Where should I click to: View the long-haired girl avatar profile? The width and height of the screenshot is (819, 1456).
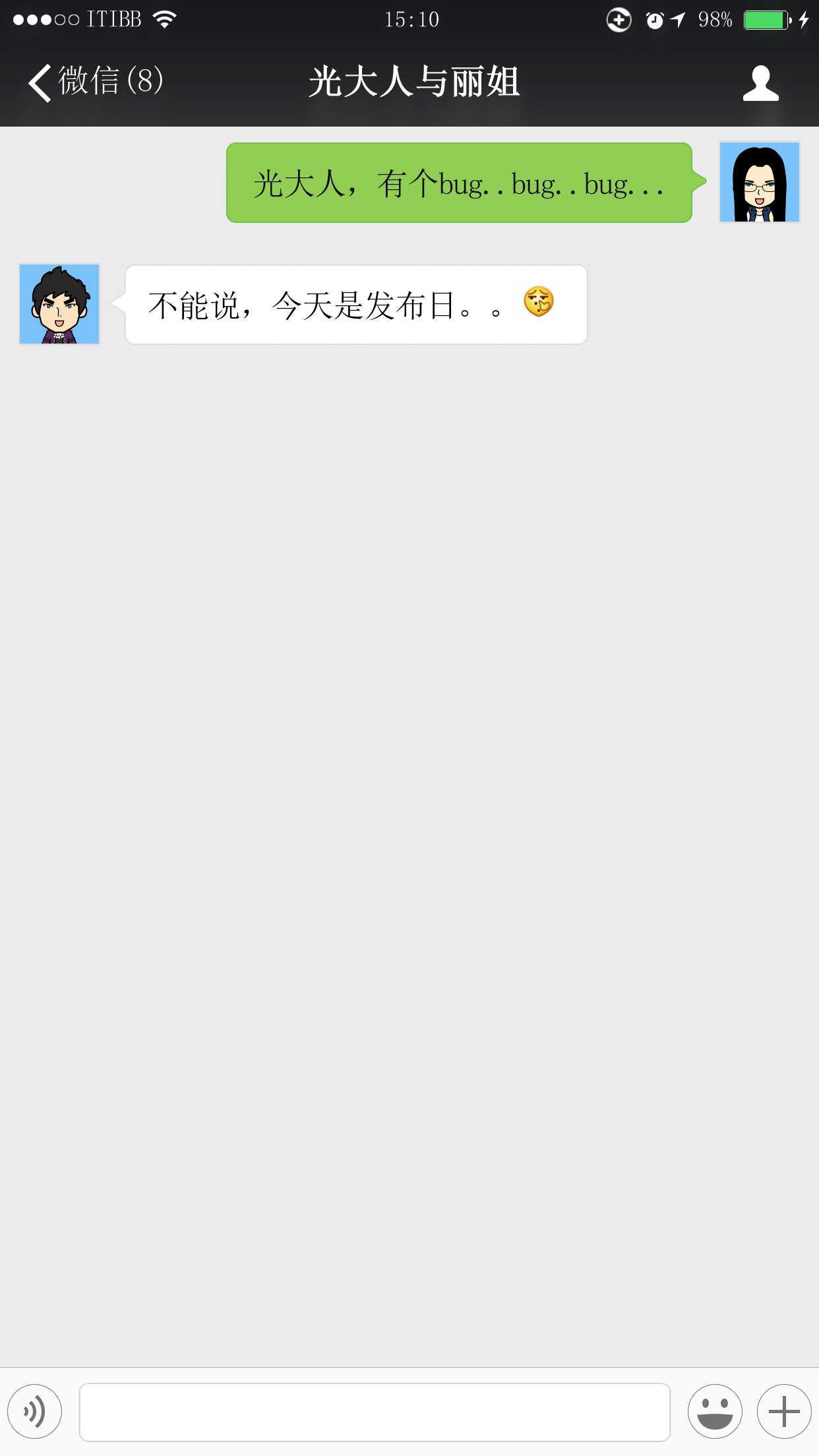tap(759, 182)
